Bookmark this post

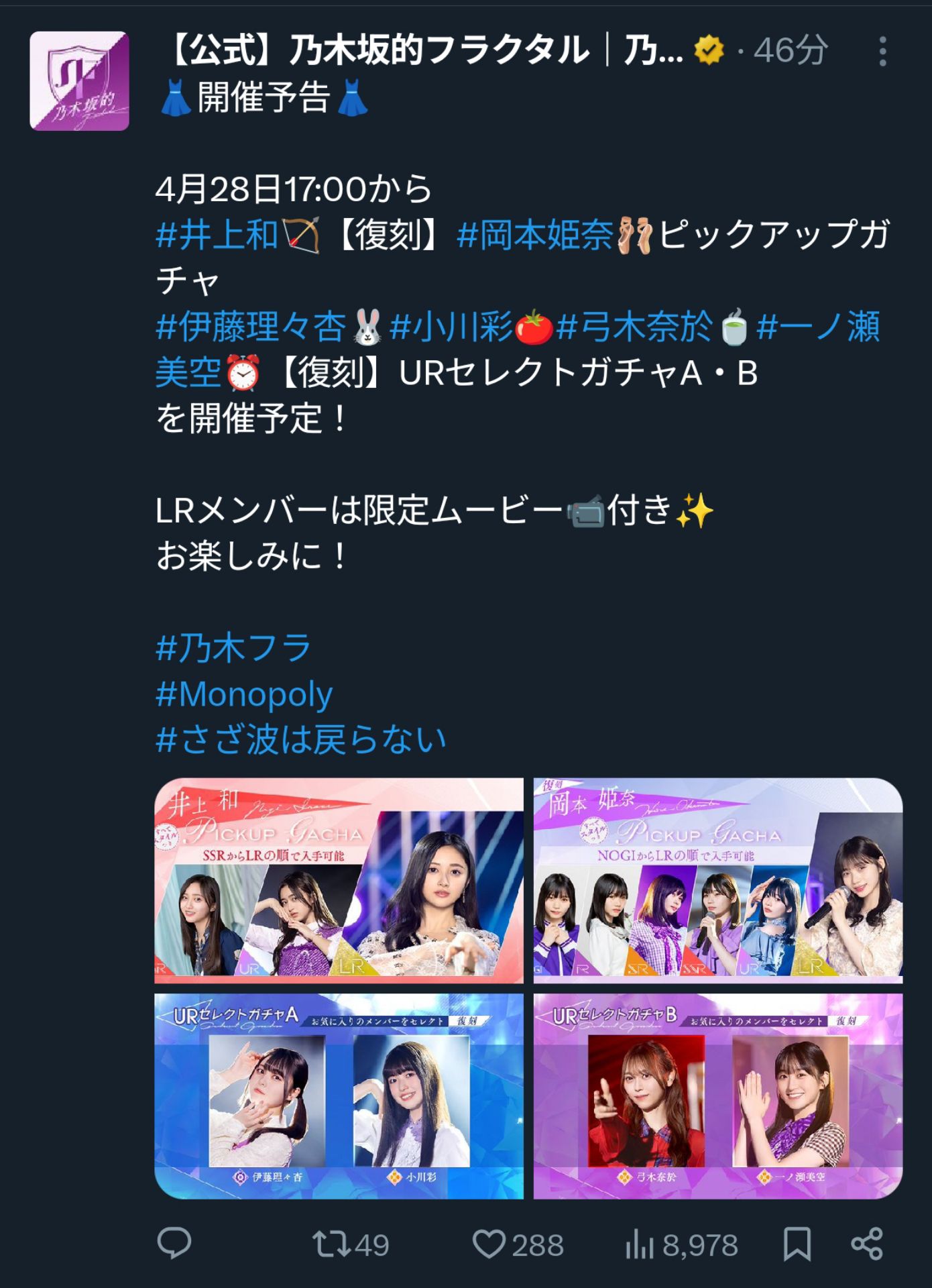pyautogui.click(x=797, y=1244)
